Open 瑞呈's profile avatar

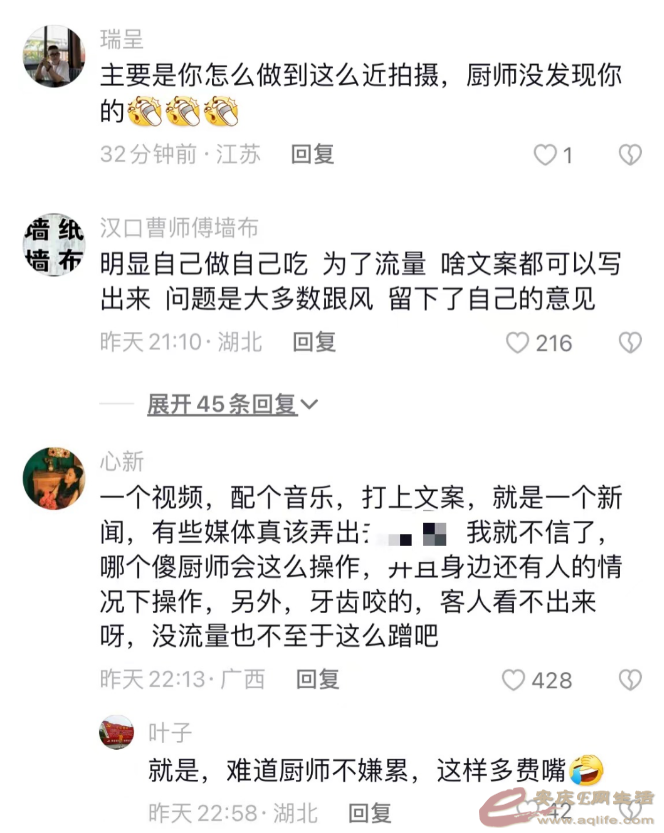(53, 56)
